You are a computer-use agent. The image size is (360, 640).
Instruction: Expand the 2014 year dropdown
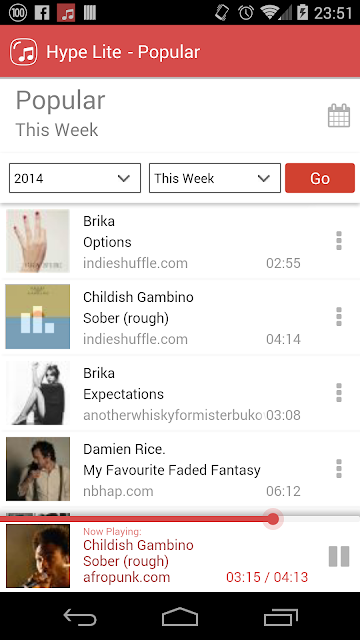coord(75,178)
